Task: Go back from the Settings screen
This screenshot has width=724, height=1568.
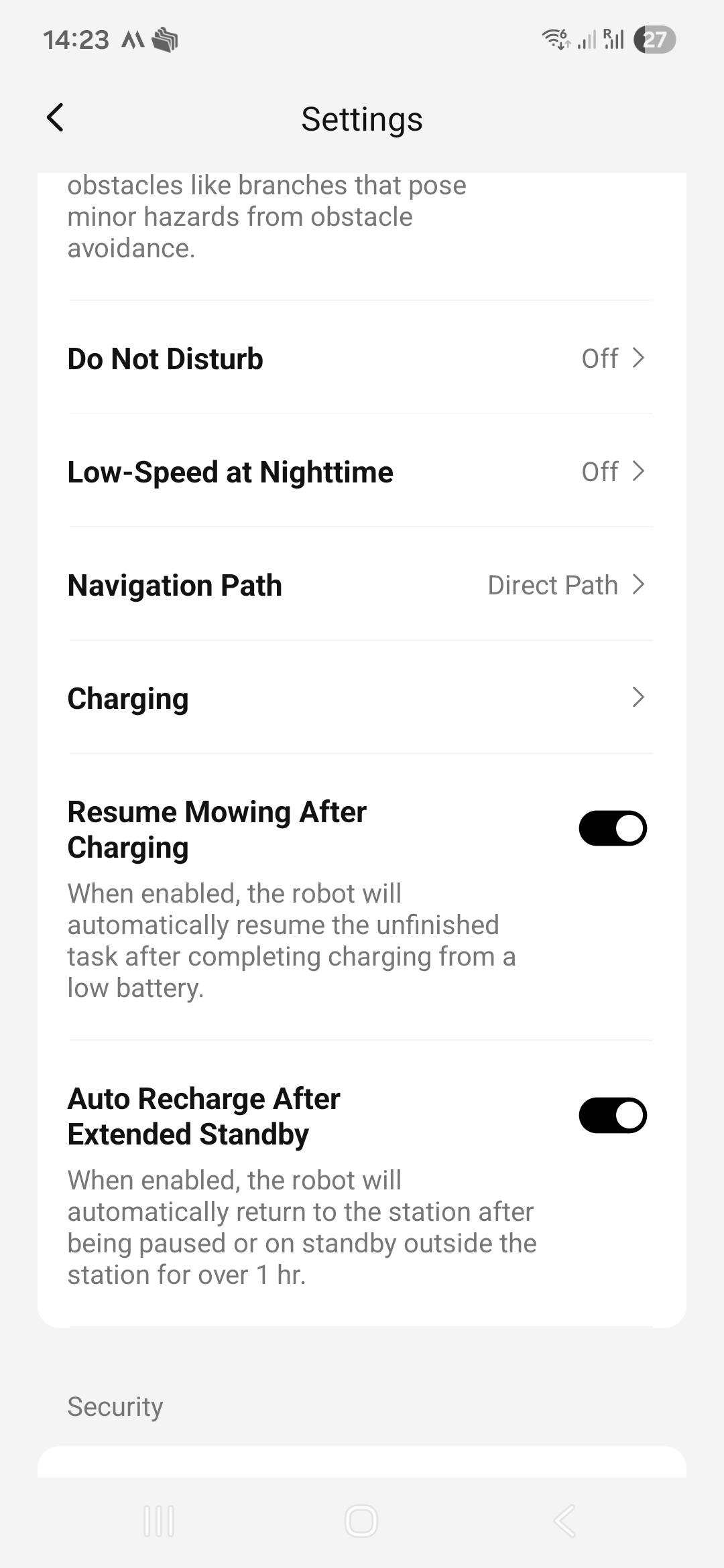Action: pos(56,118)
